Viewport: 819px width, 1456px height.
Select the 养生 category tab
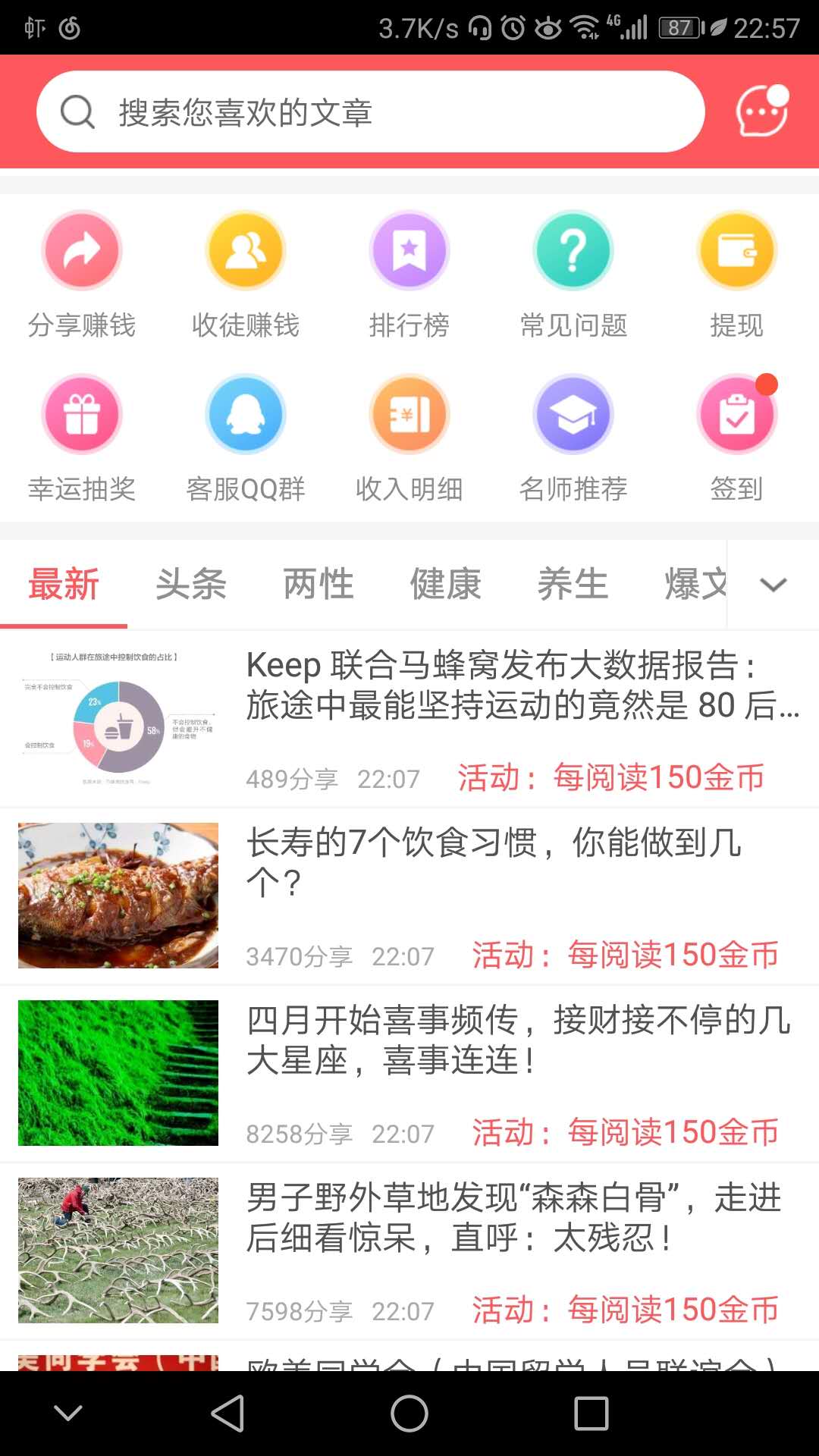573,584
